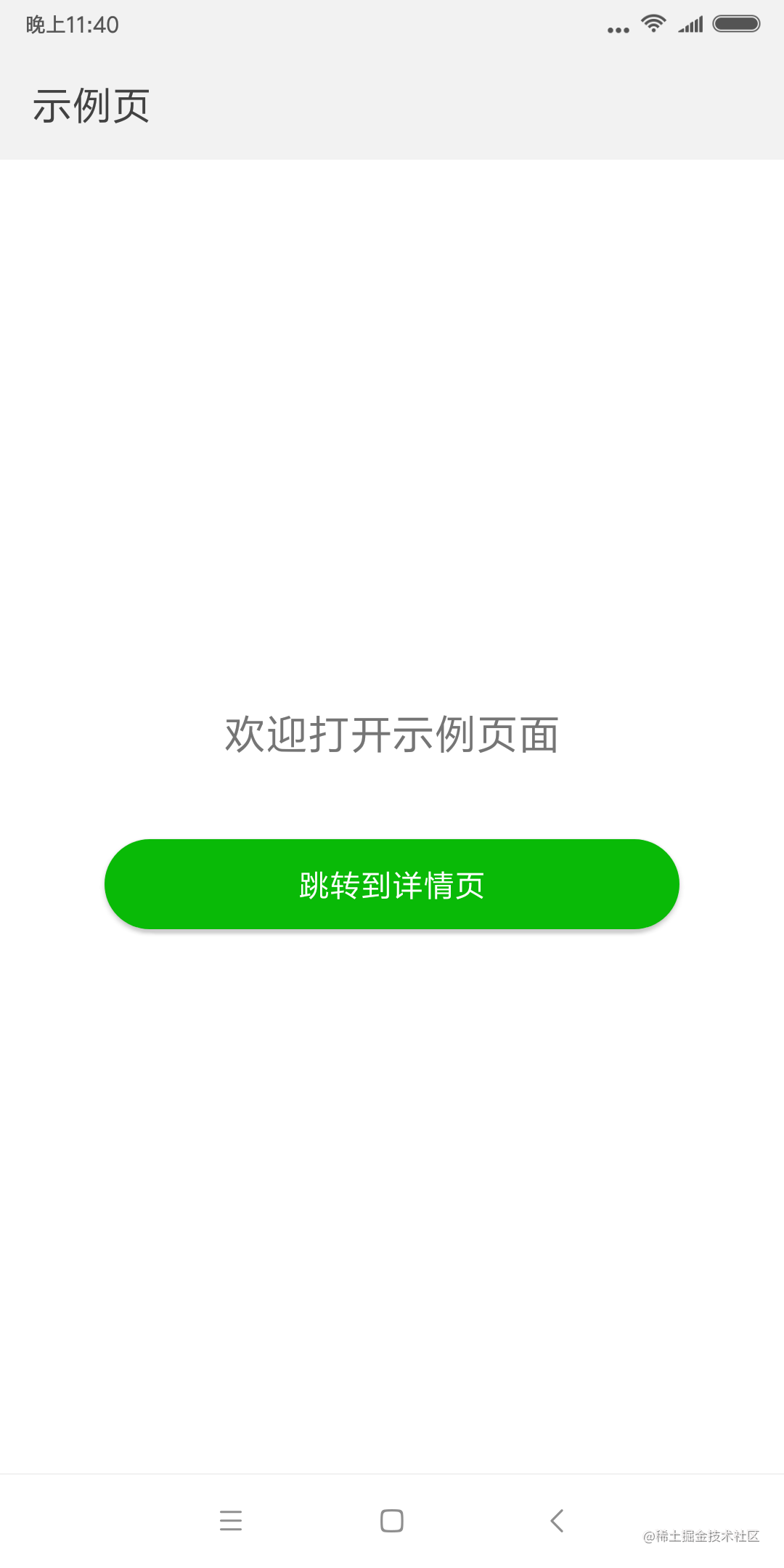
Task: Go back using the system back arrow
Action: [x=557, y=1520]
